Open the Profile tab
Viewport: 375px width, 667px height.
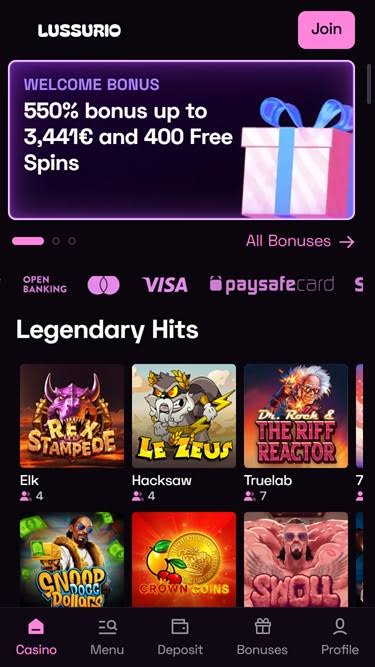pyautogui.click(x=340, y=637)
